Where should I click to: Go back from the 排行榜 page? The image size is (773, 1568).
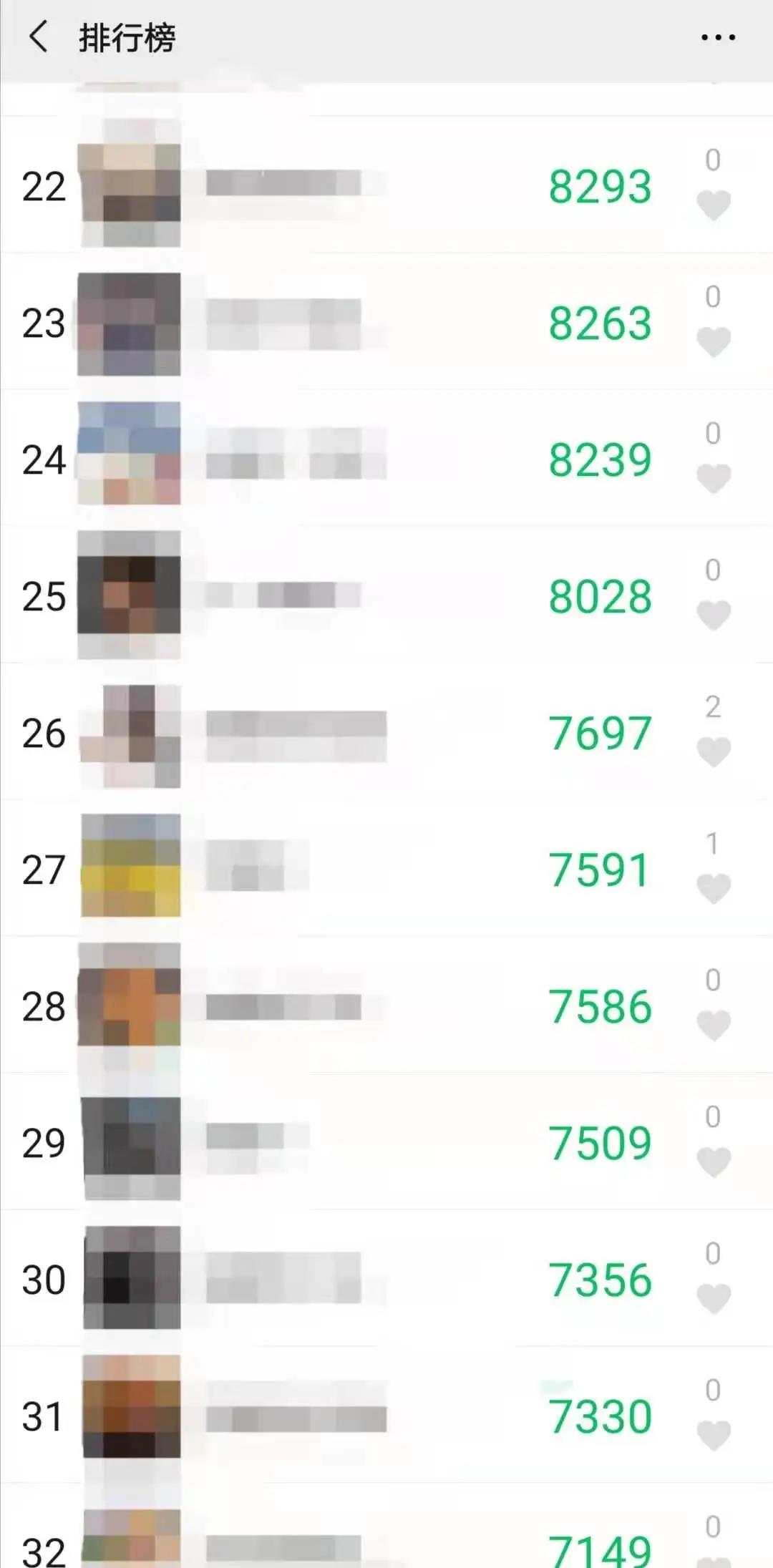point(39,37)
